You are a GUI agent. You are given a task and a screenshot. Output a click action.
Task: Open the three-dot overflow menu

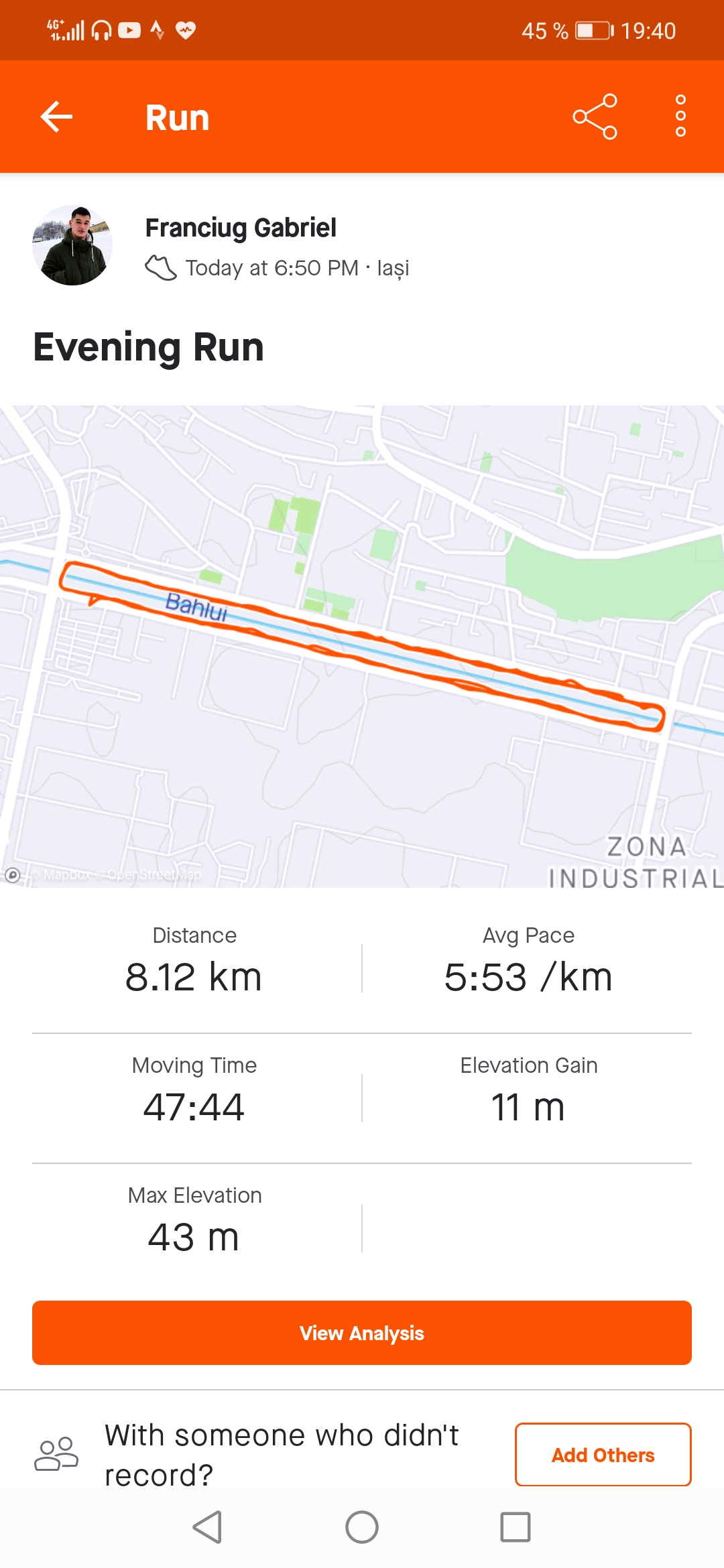coord(680,117)
